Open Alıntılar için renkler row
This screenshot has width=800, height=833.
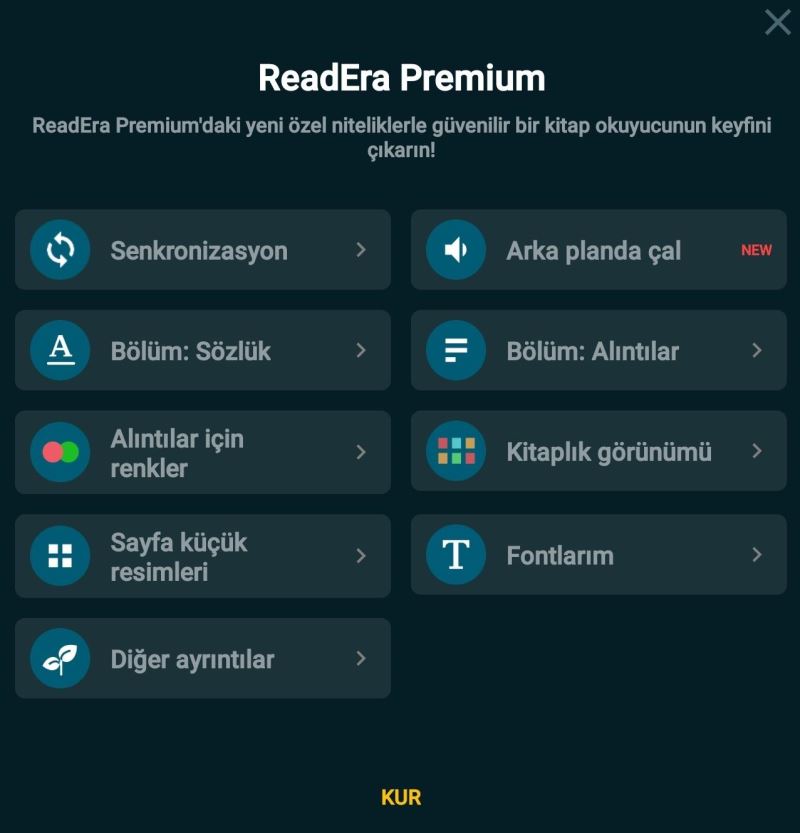[x=202, y=453]
